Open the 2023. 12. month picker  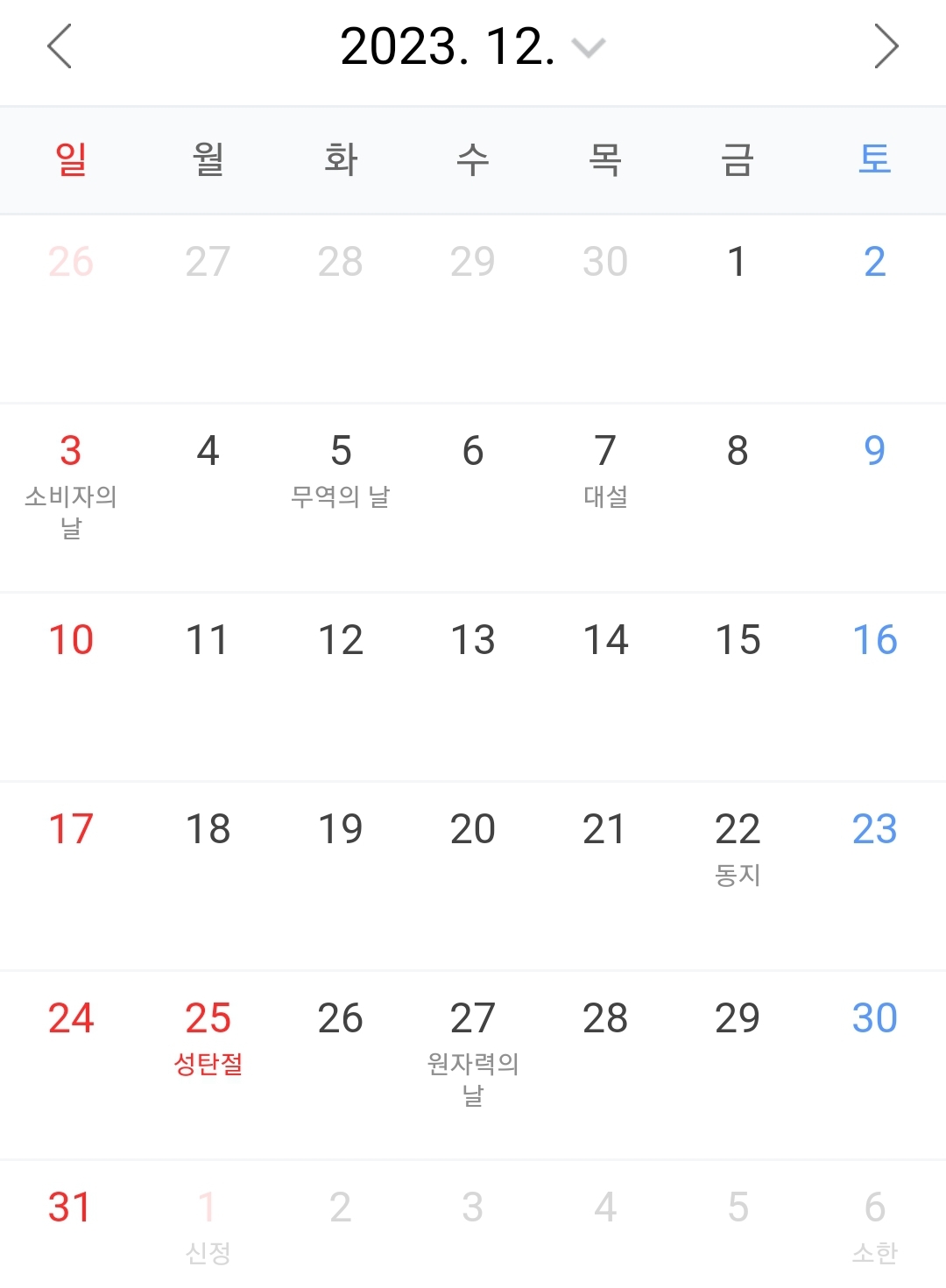[471, 46]
